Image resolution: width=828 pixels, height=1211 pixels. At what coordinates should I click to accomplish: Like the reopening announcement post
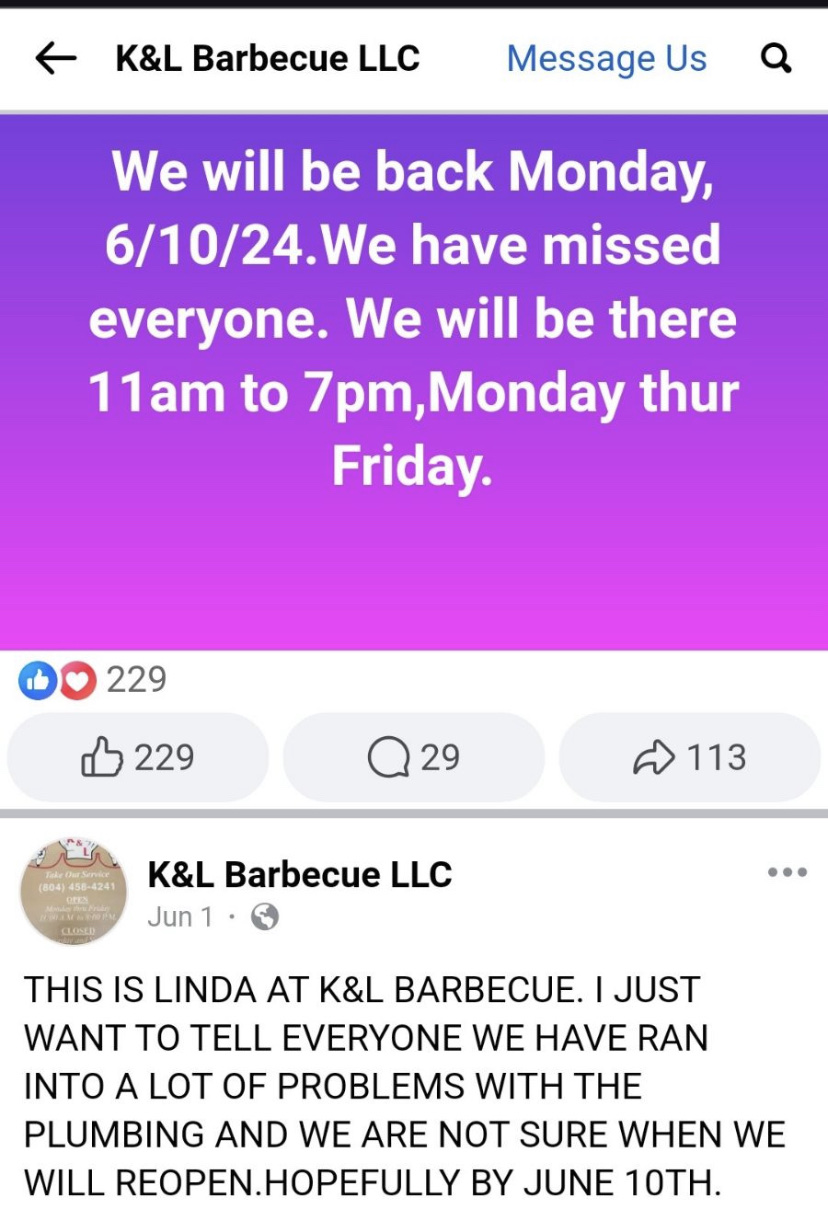point(138,757)
